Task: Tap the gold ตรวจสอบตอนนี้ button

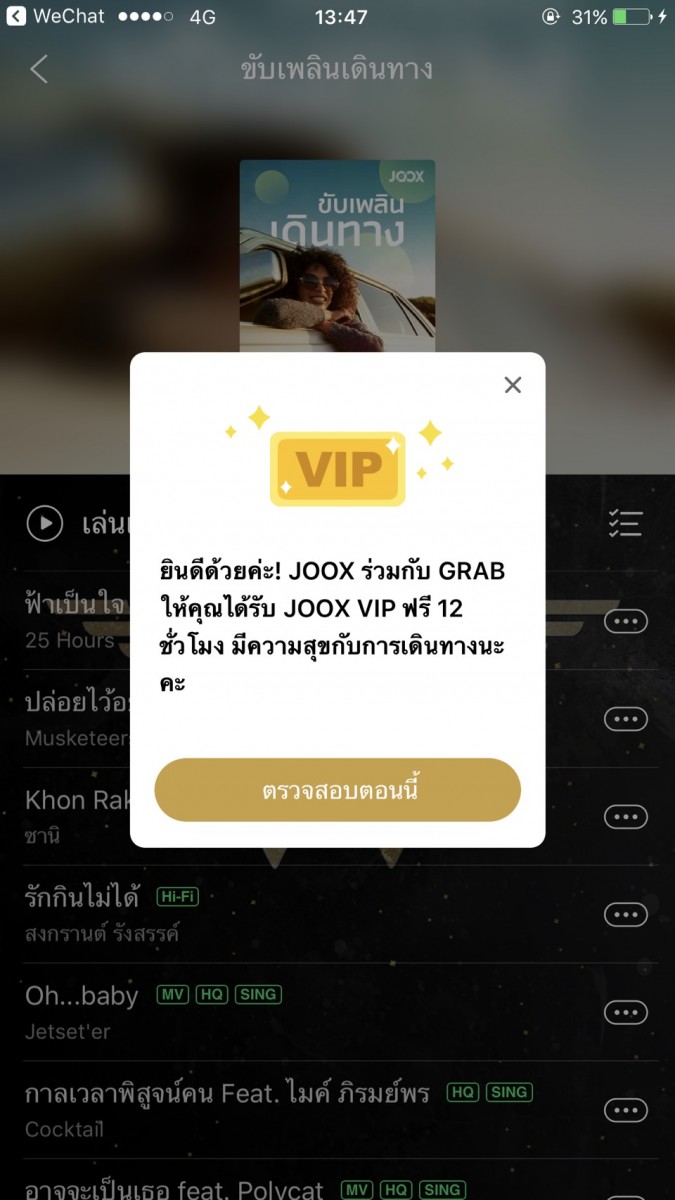Action: pos(338,790)
